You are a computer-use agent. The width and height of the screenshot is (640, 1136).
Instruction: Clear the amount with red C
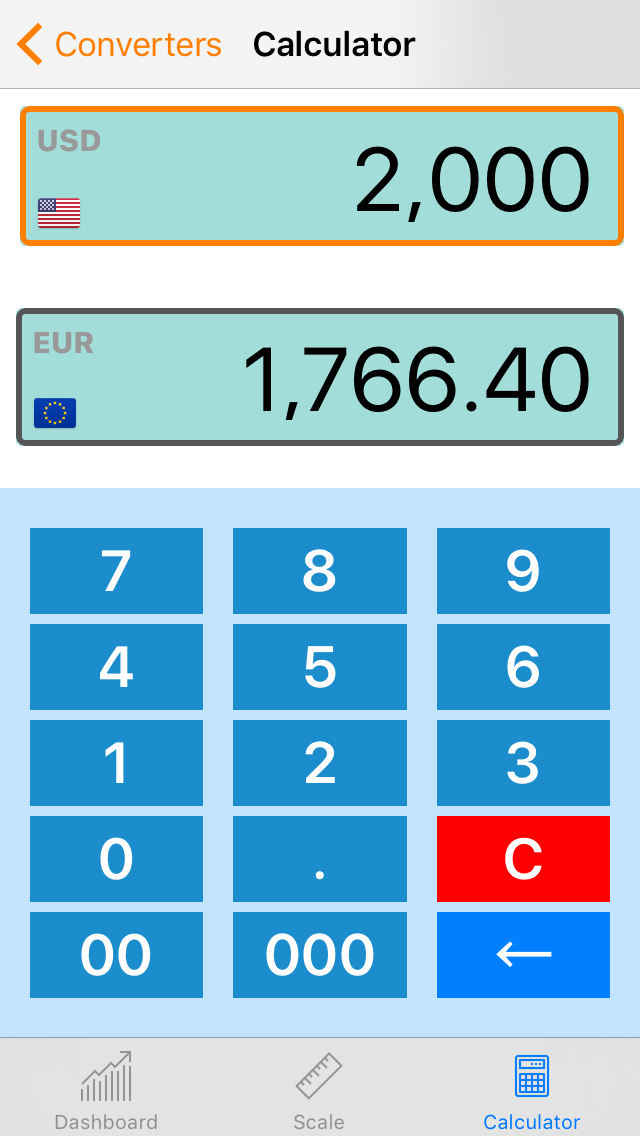(x=523, y=859)
